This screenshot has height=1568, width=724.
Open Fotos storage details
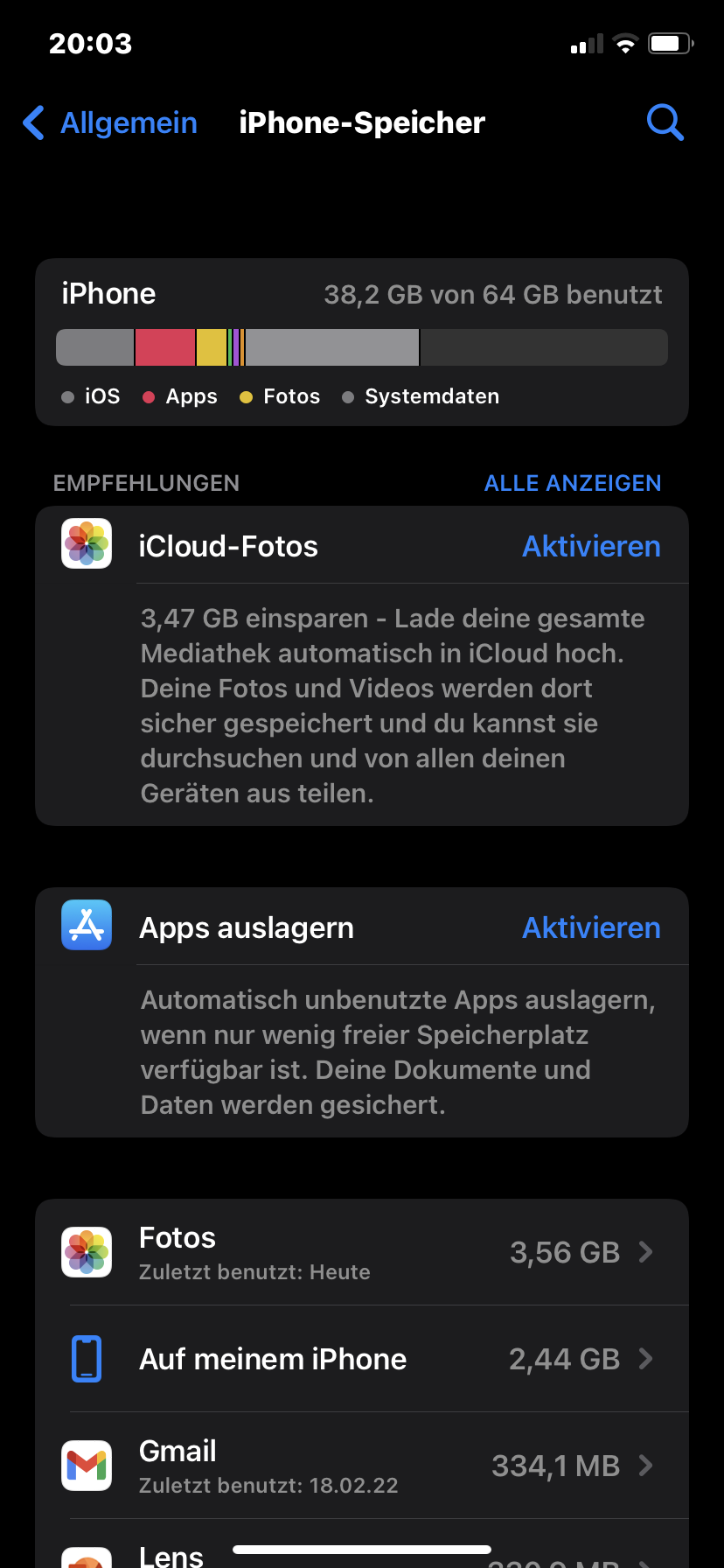click(362, 1252)
